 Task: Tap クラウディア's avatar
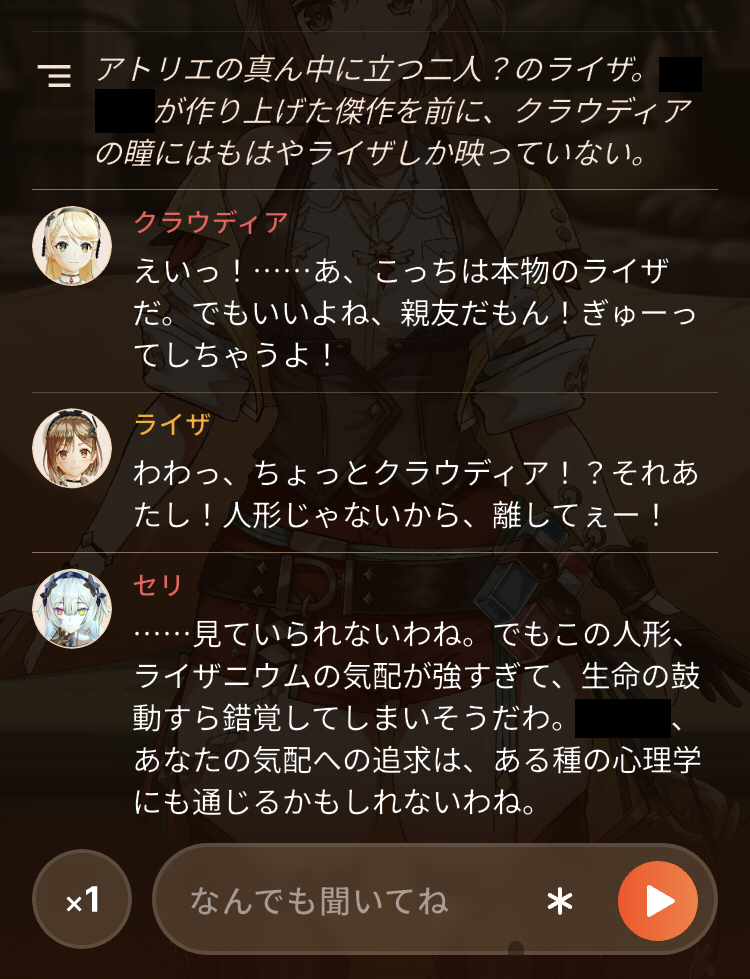click(72, 246)
